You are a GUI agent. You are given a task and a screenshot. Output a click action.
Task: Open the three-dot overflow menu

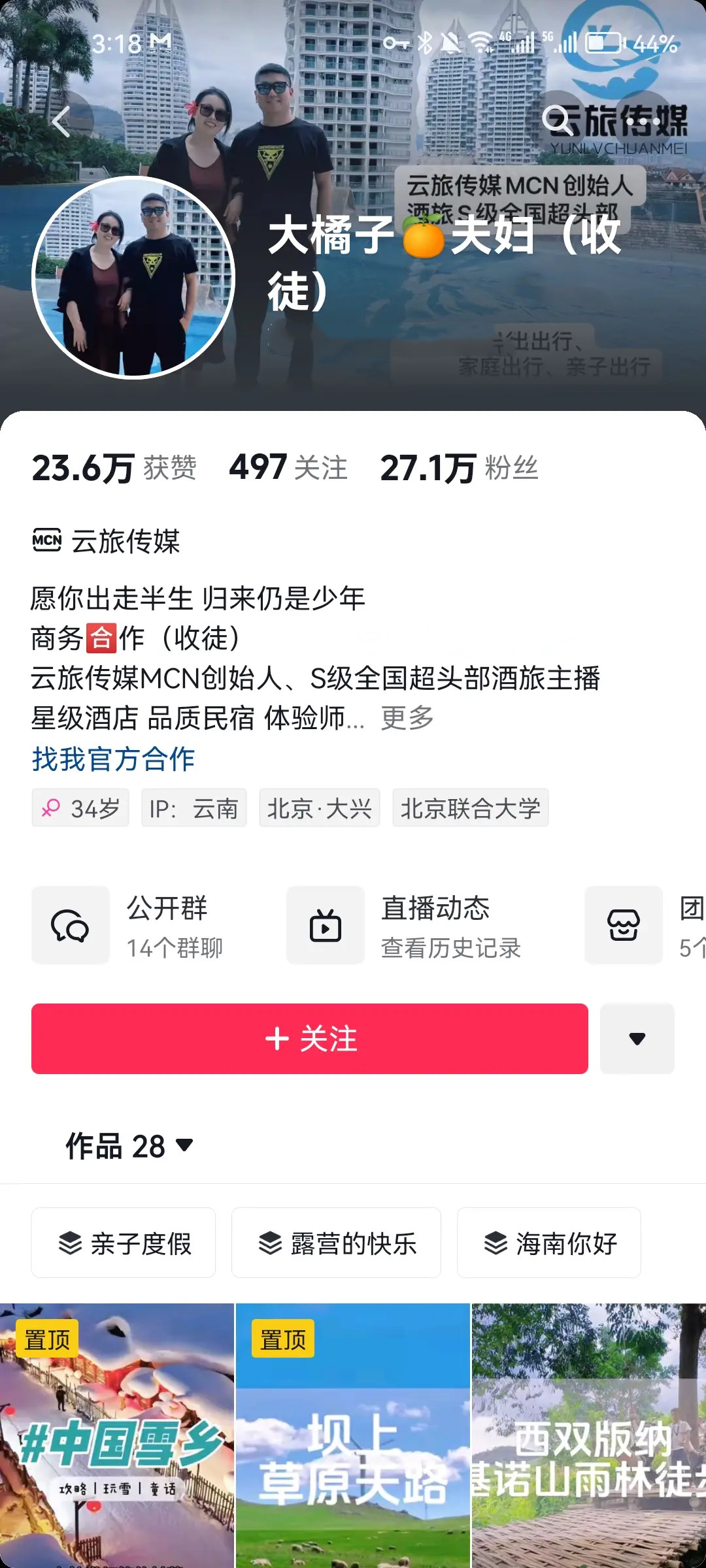click(643, 122)
